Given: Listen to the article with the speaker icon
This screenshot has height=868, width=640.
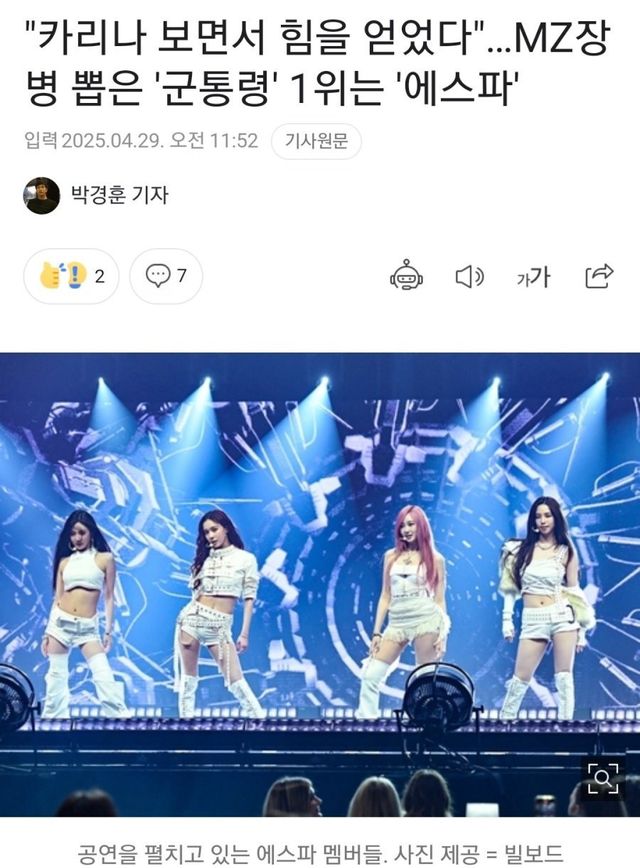Looking at the screenshot, I should [469, 276].
